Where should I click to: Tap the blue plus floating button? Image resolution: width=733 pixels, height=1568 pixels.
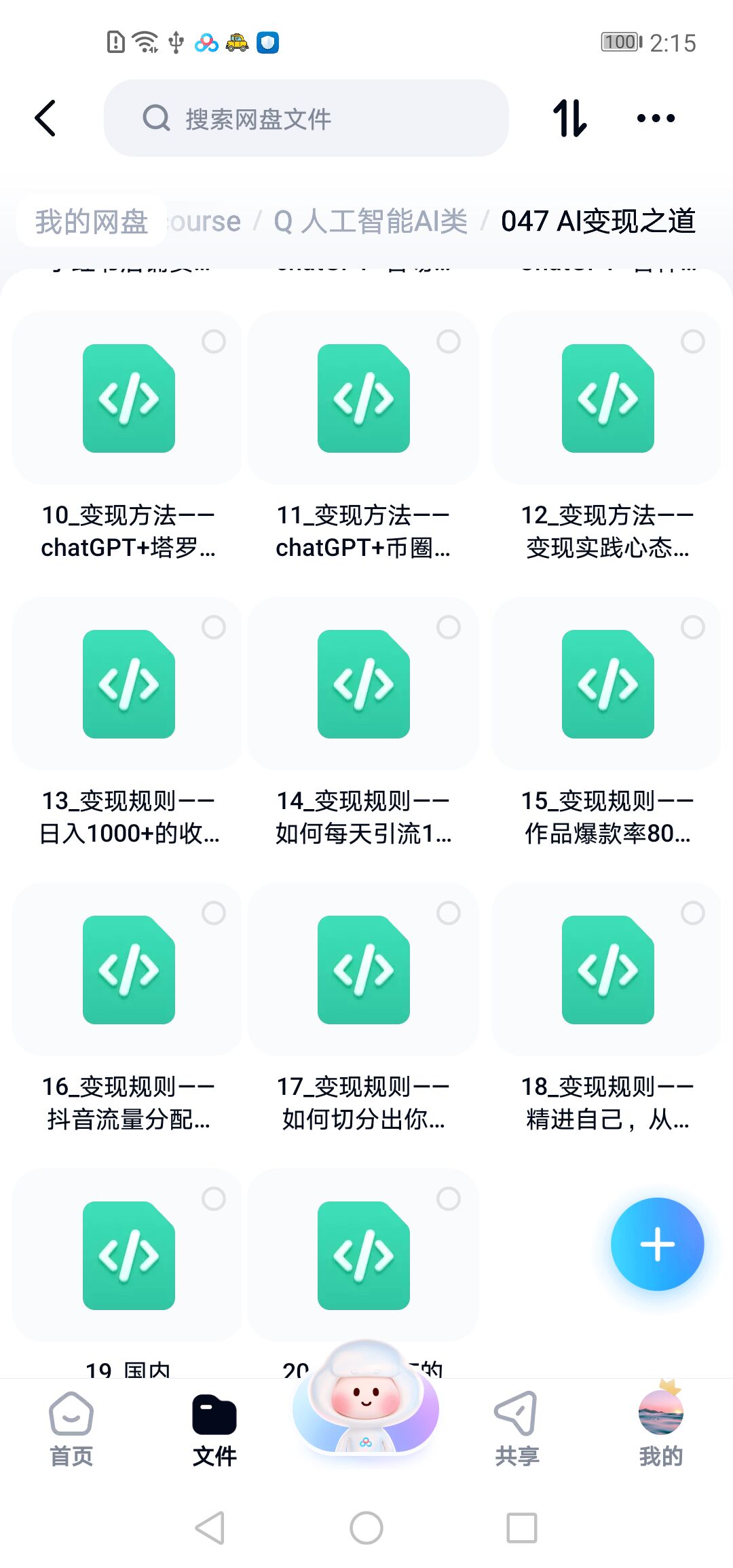[x=657, y=1244]
